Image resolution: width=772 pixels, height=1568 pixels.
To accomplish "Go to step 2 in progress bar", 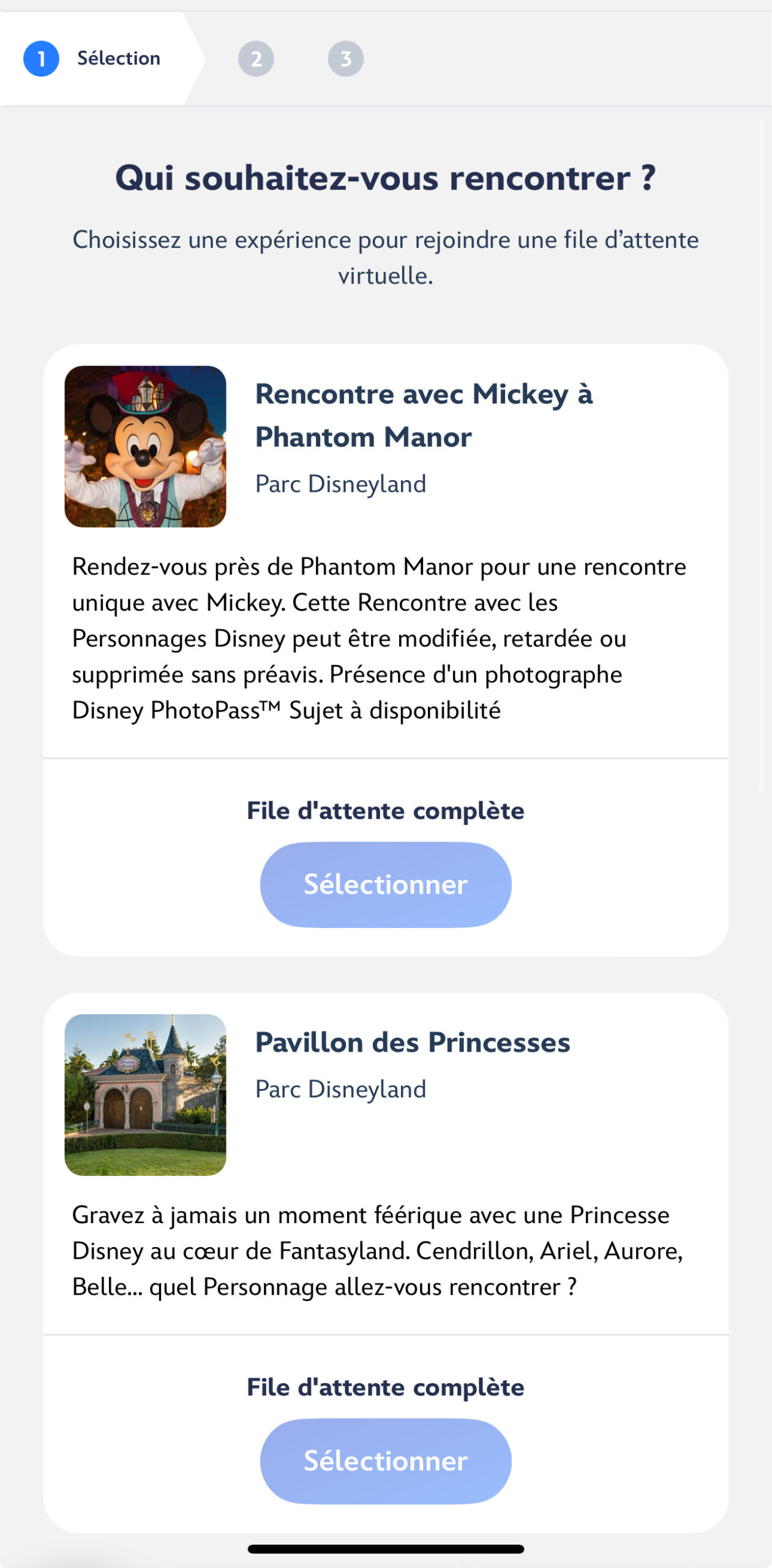I will [256, 59].
